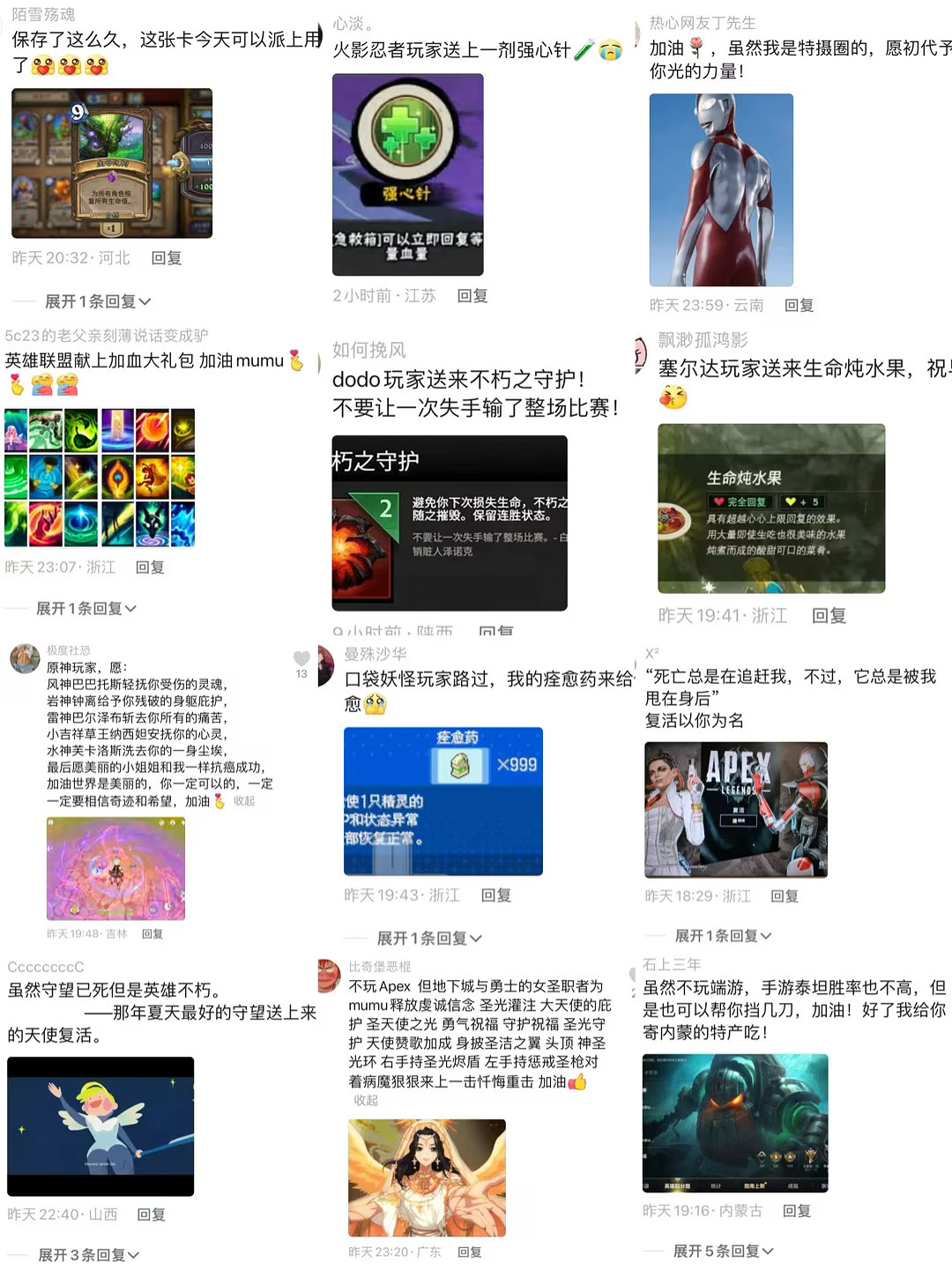Open the 生命炖水果 Zelda screenshot
This screenshot has width=952, height=1270.
coord(771,509)
